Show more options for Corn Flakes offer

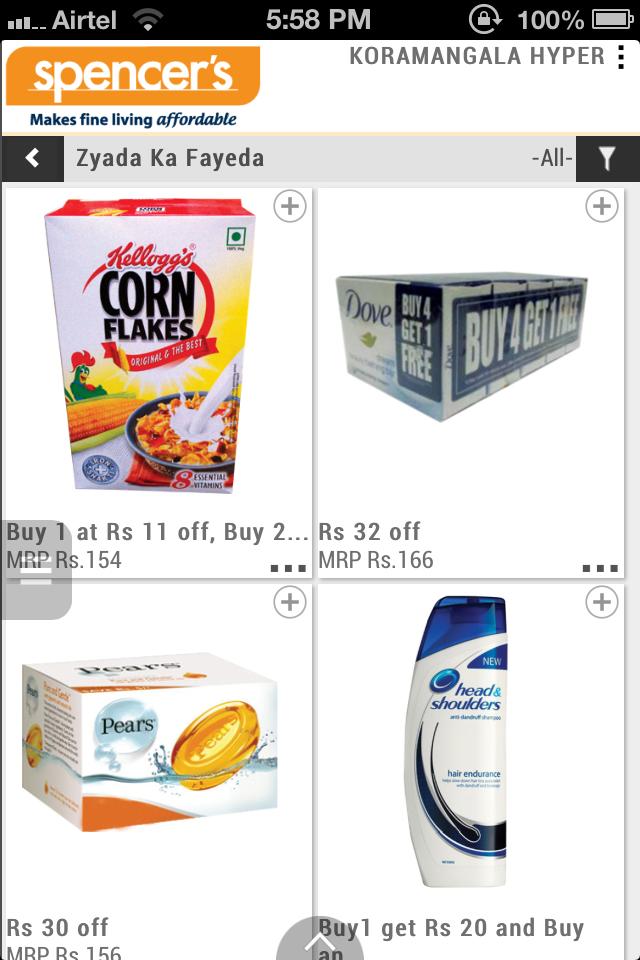[288, 568]
